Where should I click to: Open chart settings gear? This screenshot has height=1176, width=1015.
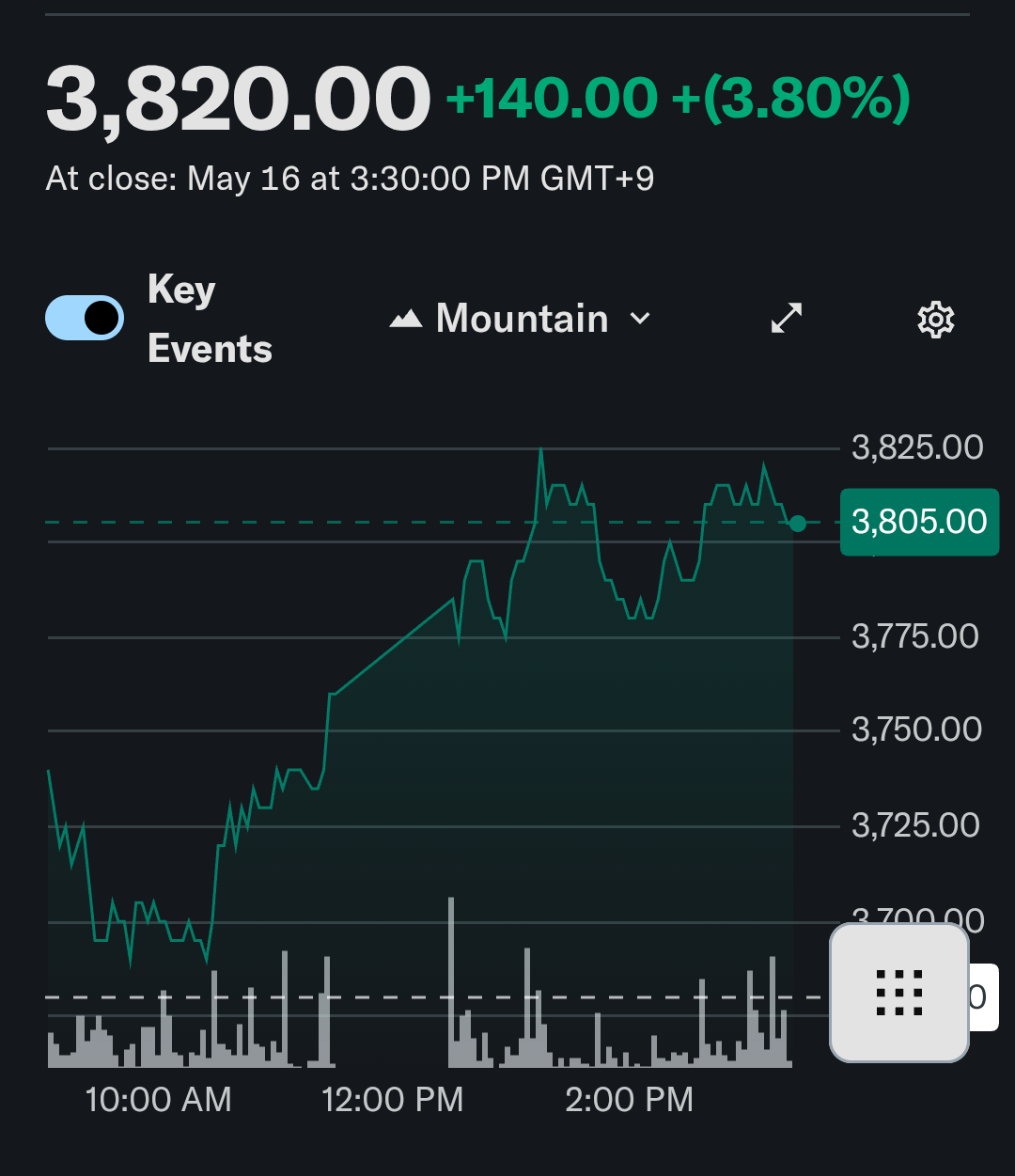935,320
